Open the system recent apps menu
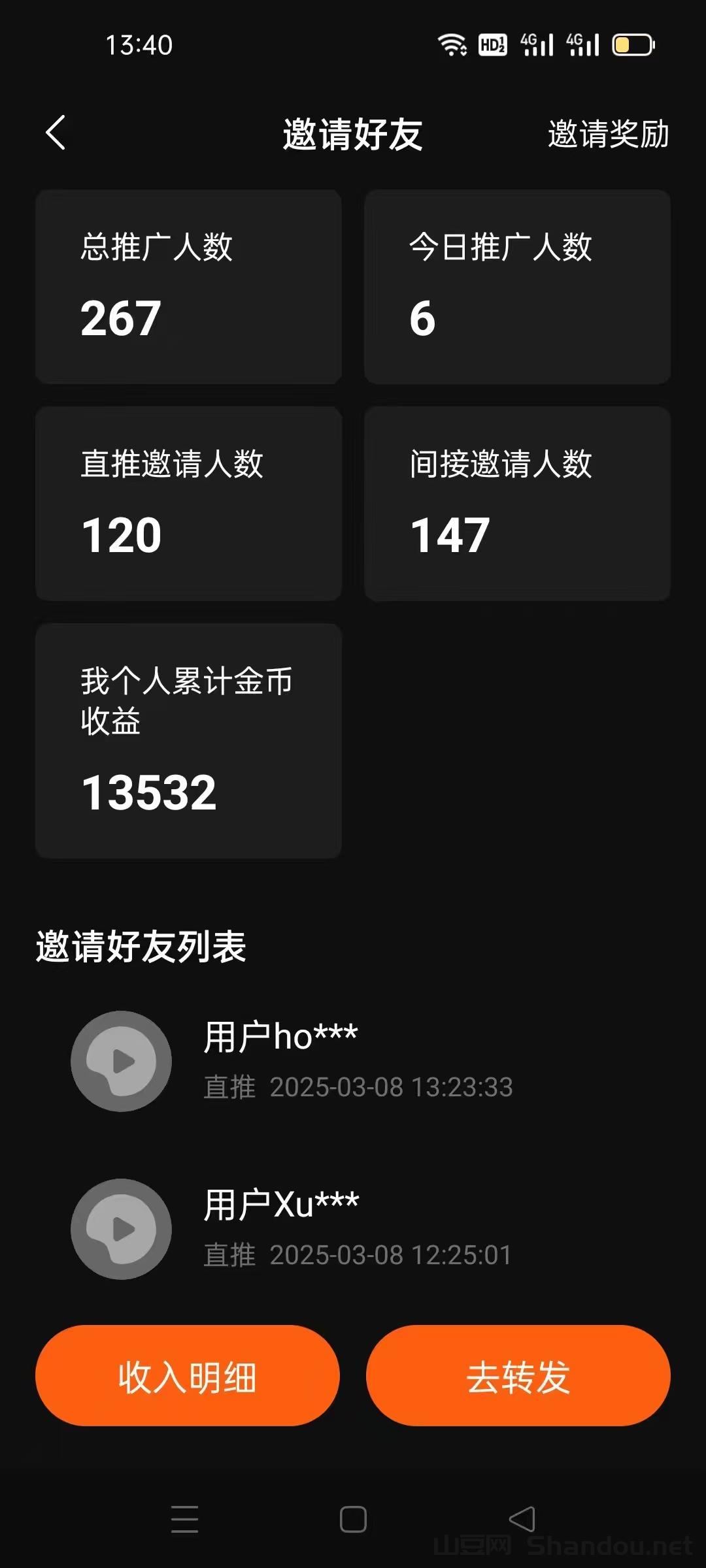This screenshot has width=706, height=1568. pyautogui.click(x=184, y=1519)
